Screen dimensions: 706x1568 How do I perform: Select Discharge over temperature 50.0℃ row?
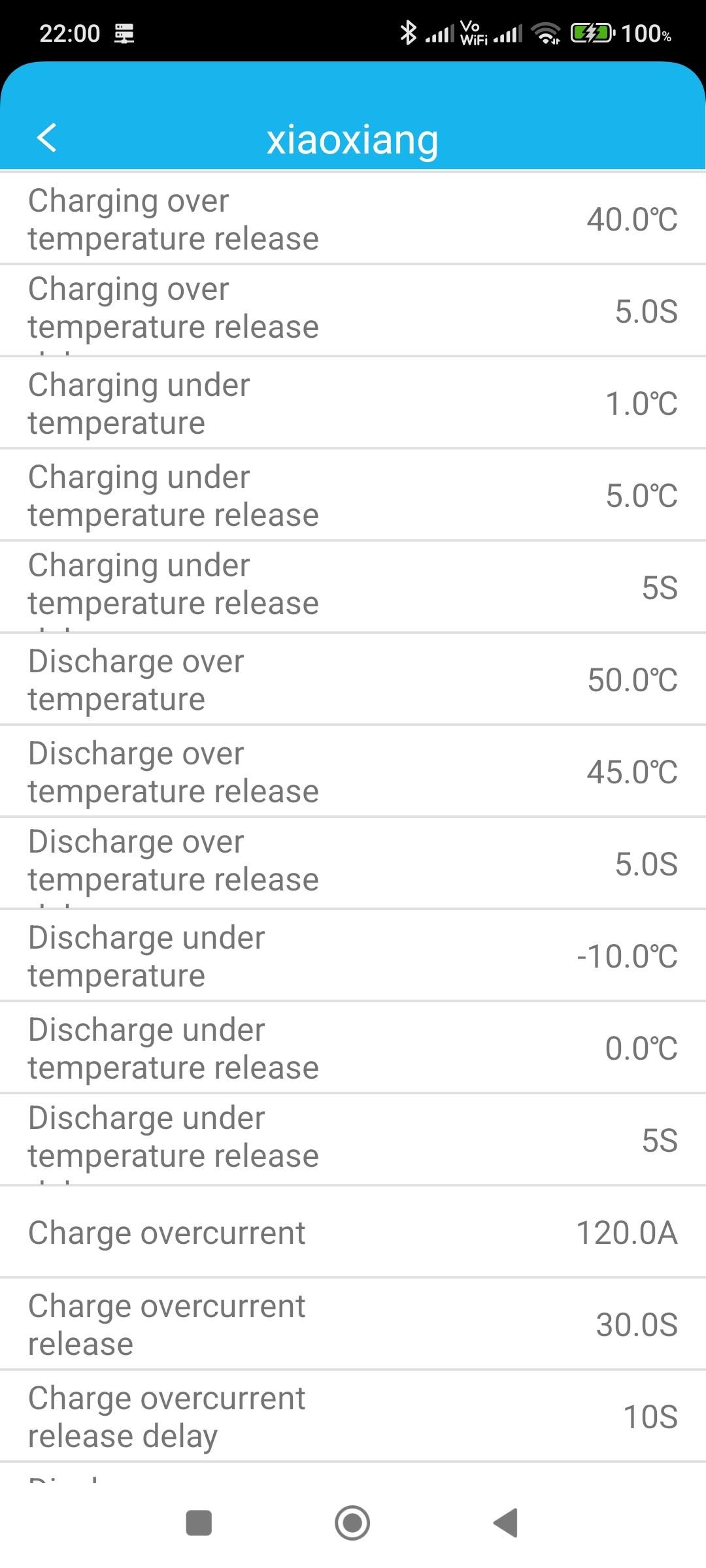click(x=353, y=679)
